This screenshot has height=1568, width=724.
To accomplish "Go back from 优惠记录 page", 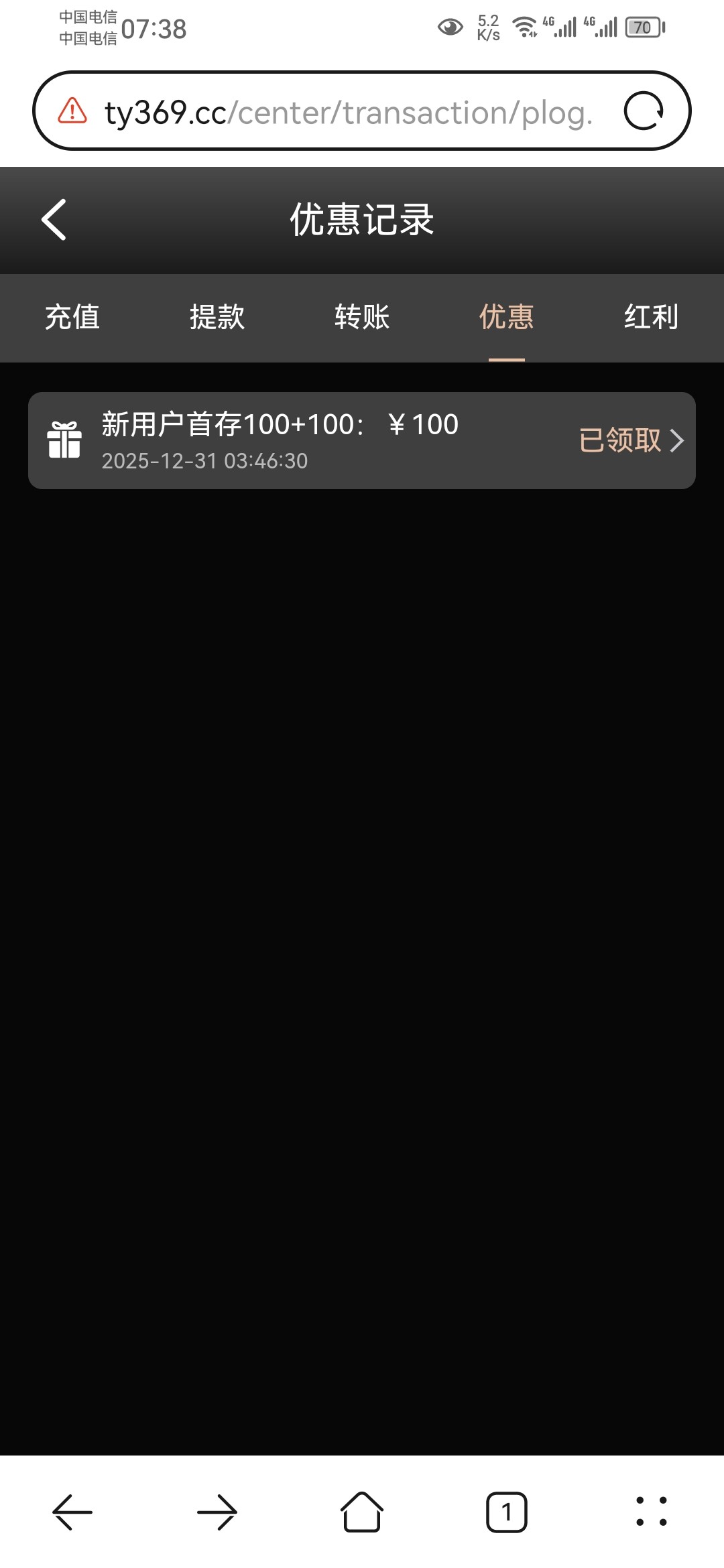I will pyautogui.click(x=54, y=219).
